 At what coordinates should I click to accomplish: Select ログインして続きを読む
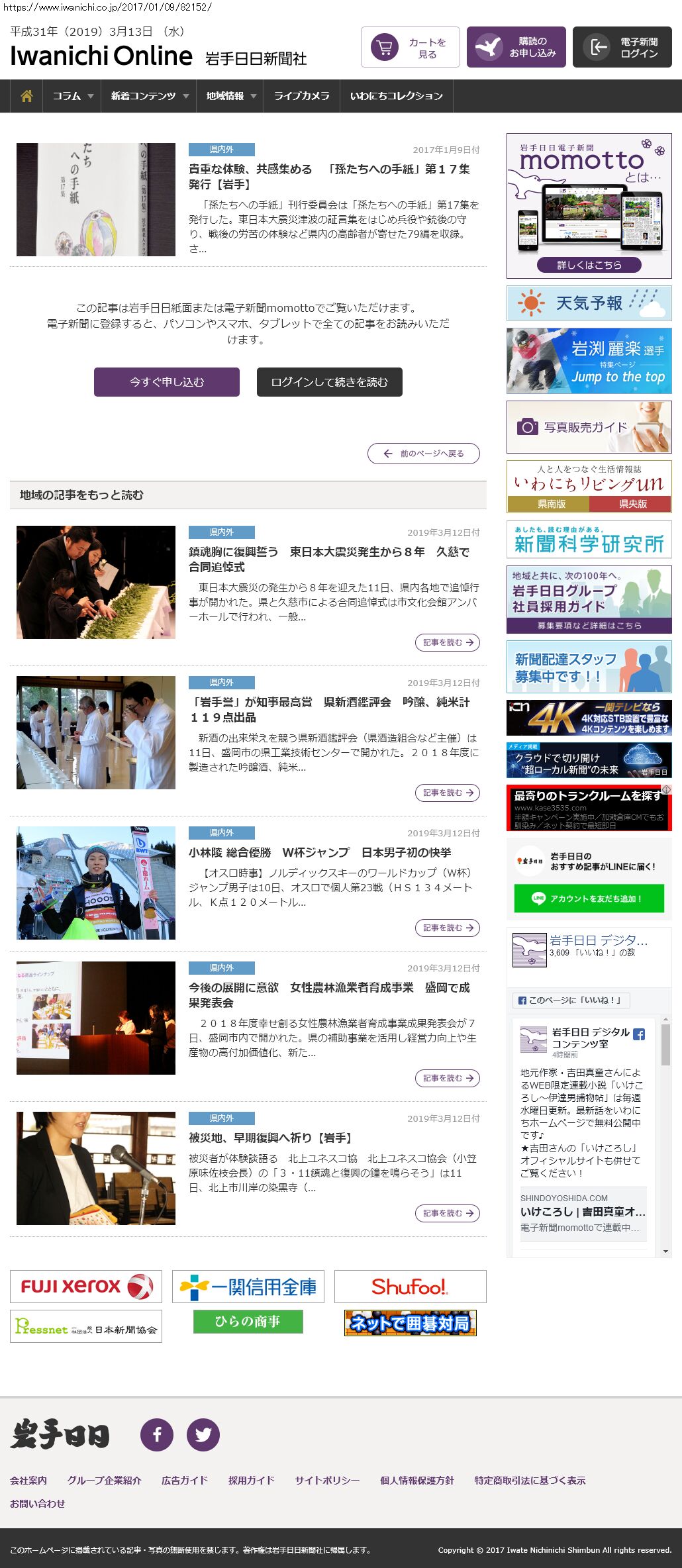329,382
